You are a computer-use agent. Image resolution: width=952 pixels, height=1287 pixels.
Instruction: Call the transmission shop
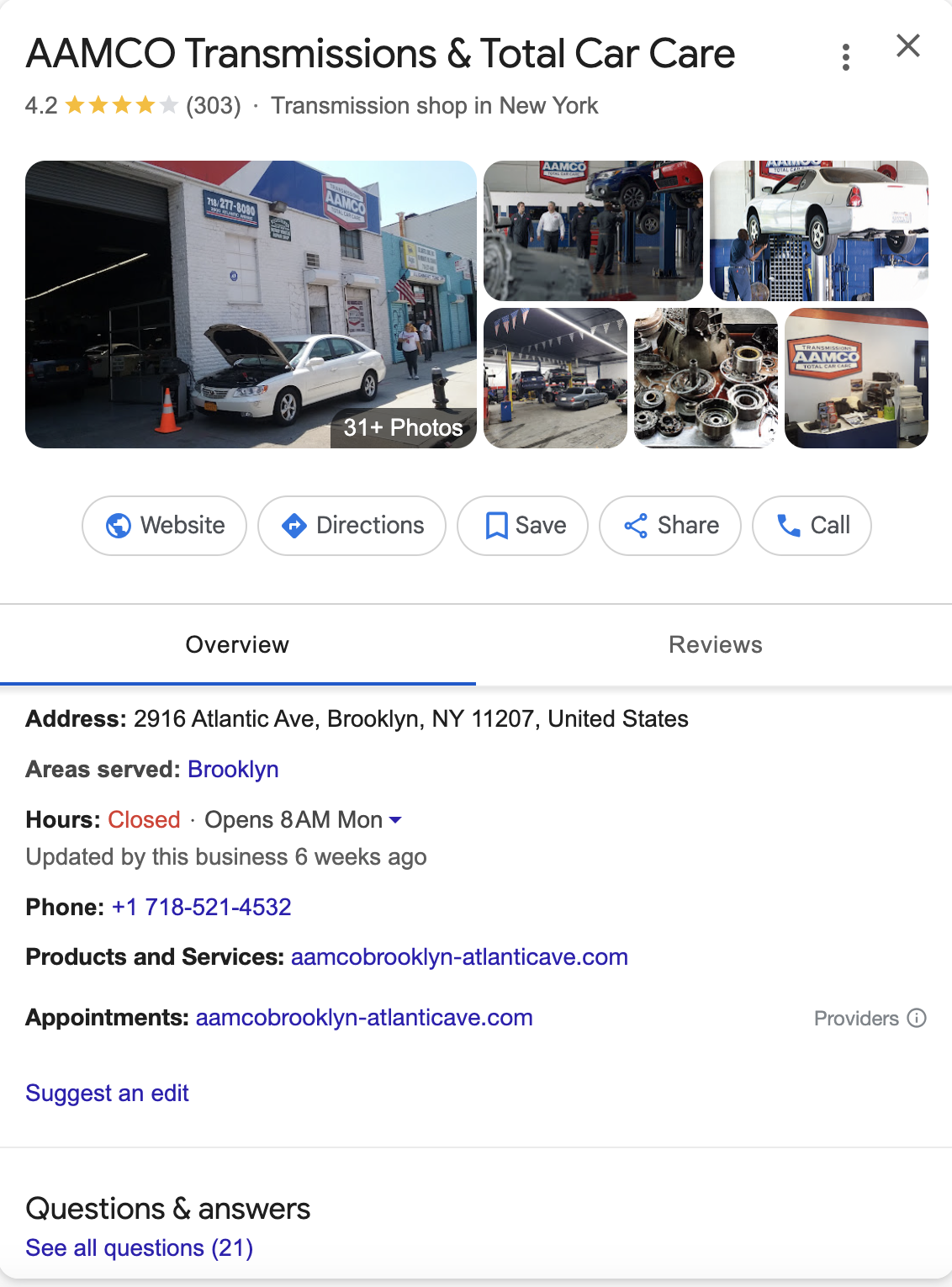tap(812, 526)
